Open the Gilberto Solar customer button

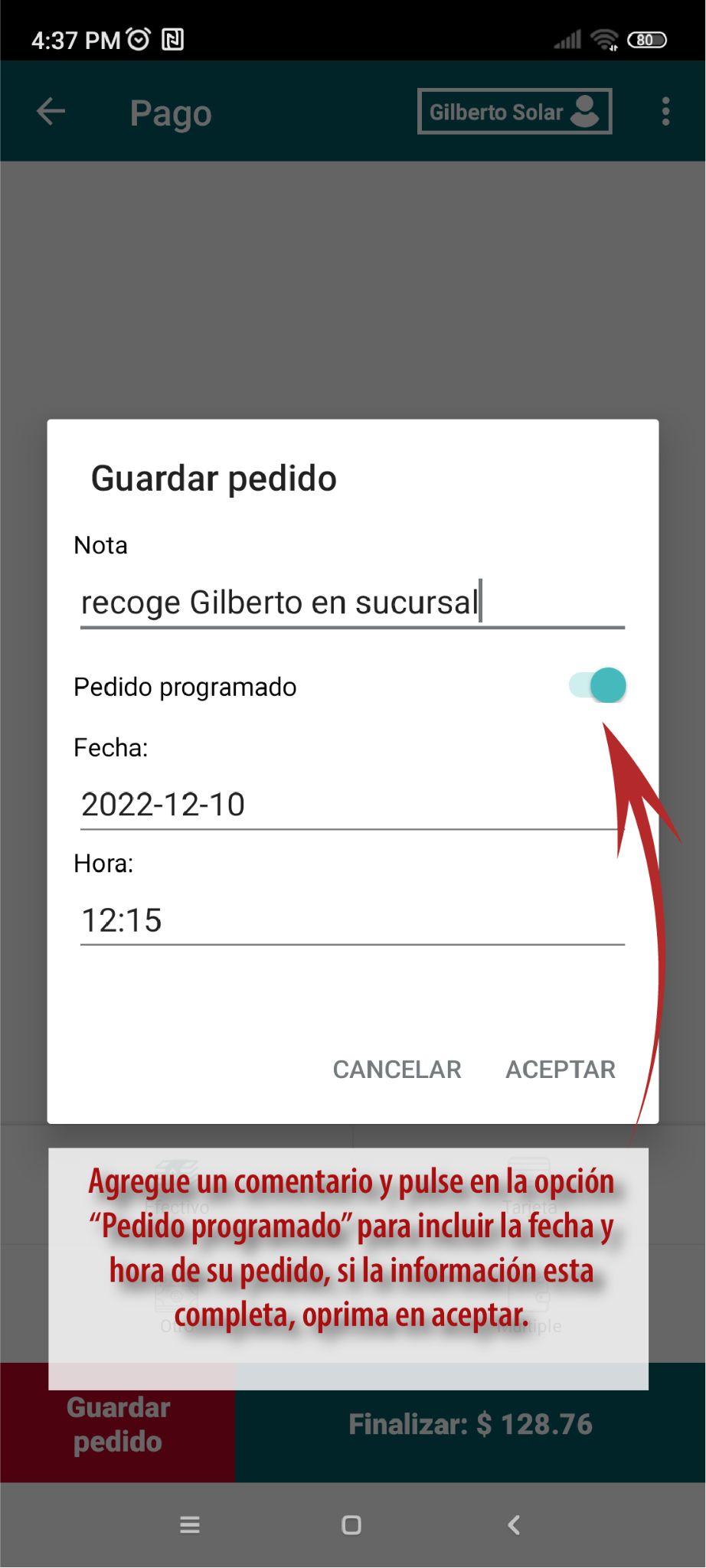[514, 112]
